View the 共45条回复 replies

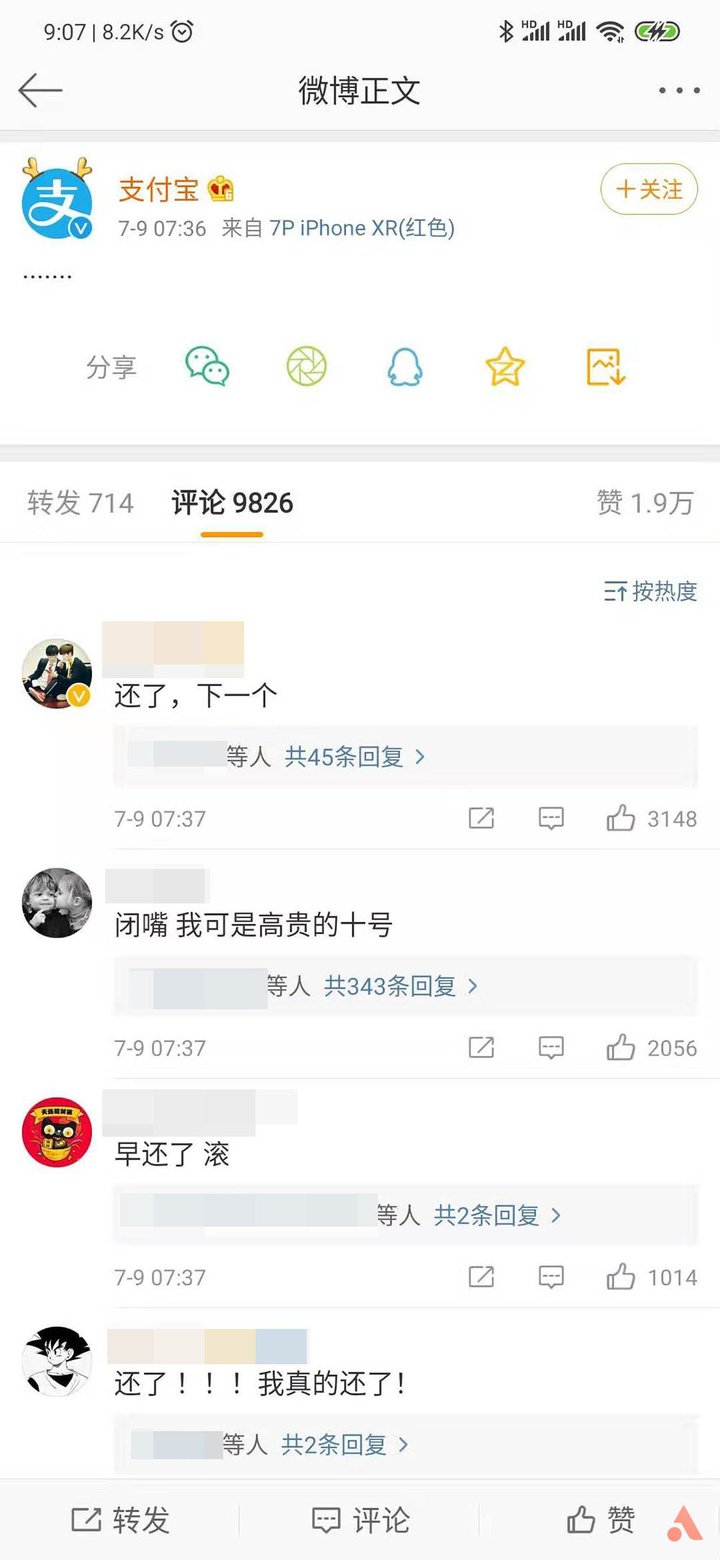355,757
